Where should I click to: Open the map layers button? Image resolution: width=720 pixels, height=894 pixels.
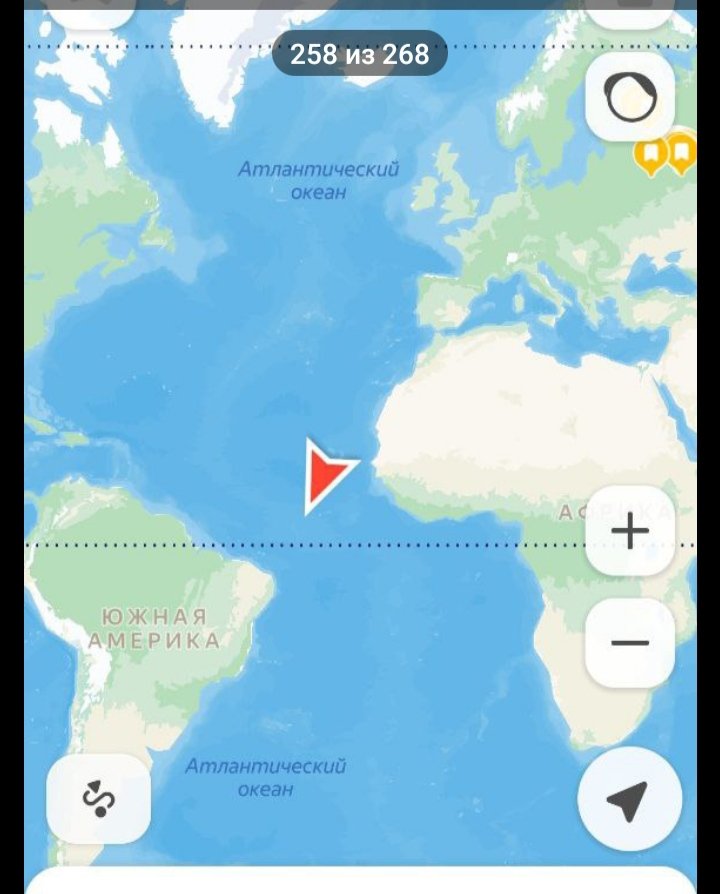(630, 98)
